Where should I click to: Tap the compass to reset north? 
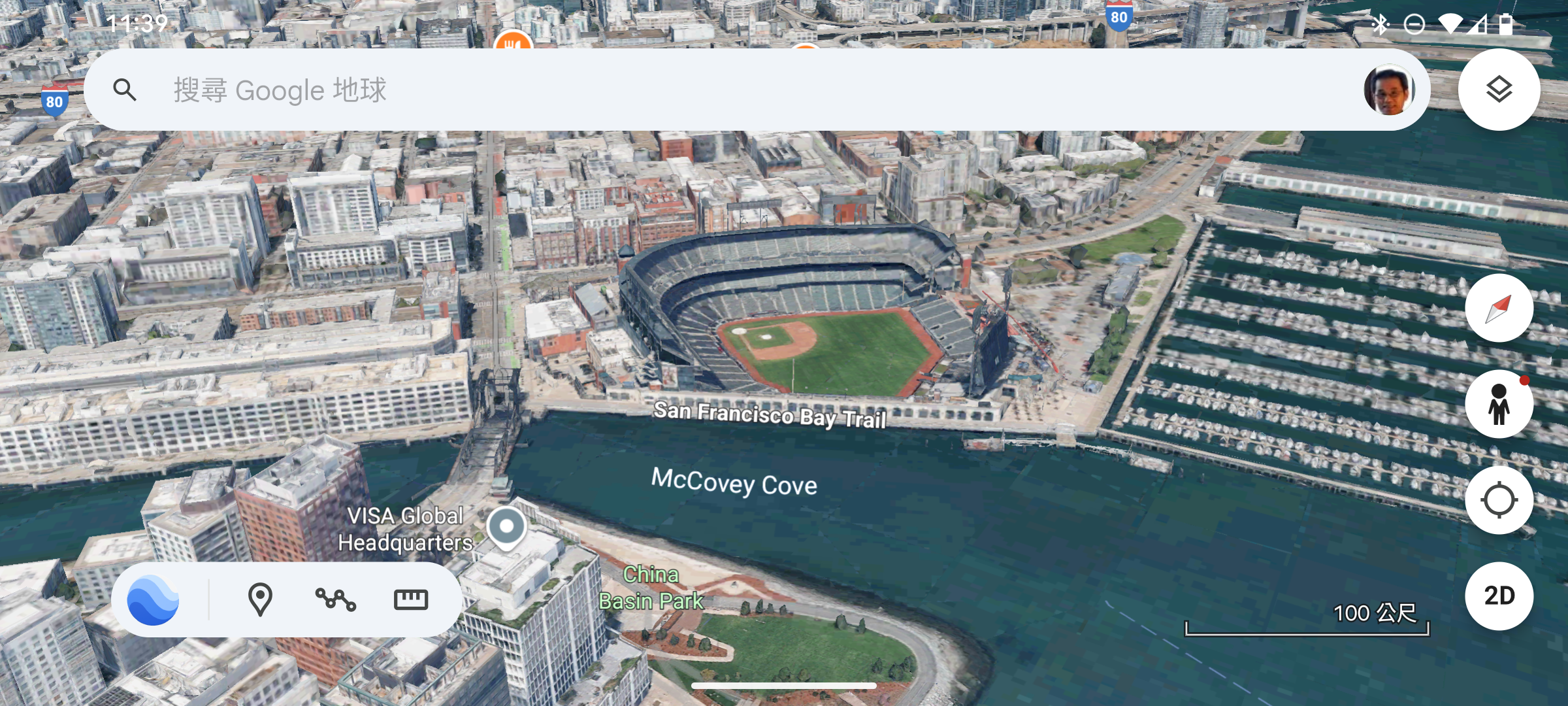(1499, 309)
